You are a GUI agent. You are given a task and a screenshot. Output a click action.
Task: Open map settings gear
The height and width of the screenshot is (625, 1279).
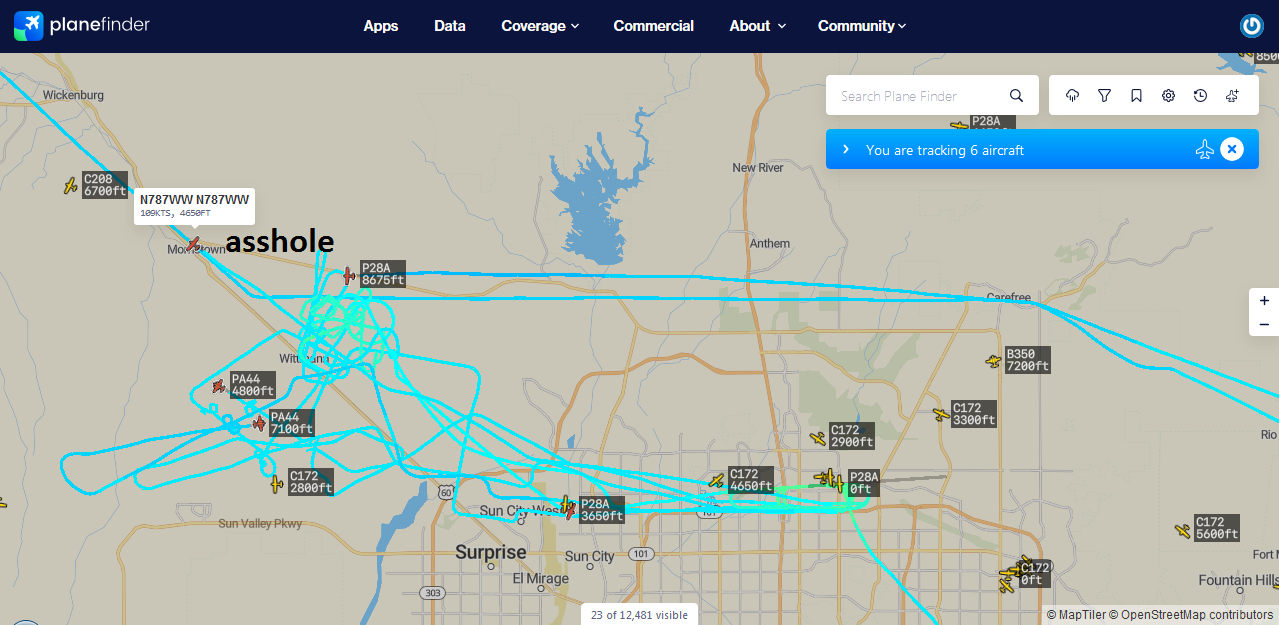[x=1168, y=96]
